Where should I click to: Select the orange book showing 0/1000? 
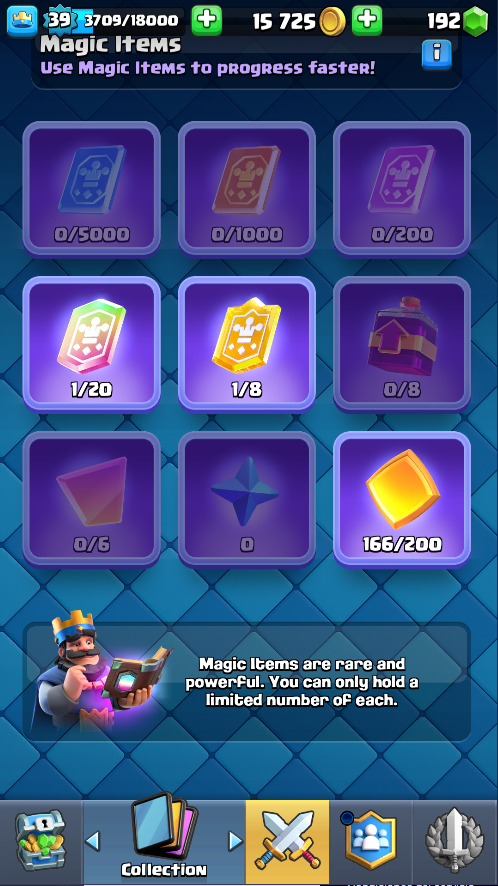(246, 189)
